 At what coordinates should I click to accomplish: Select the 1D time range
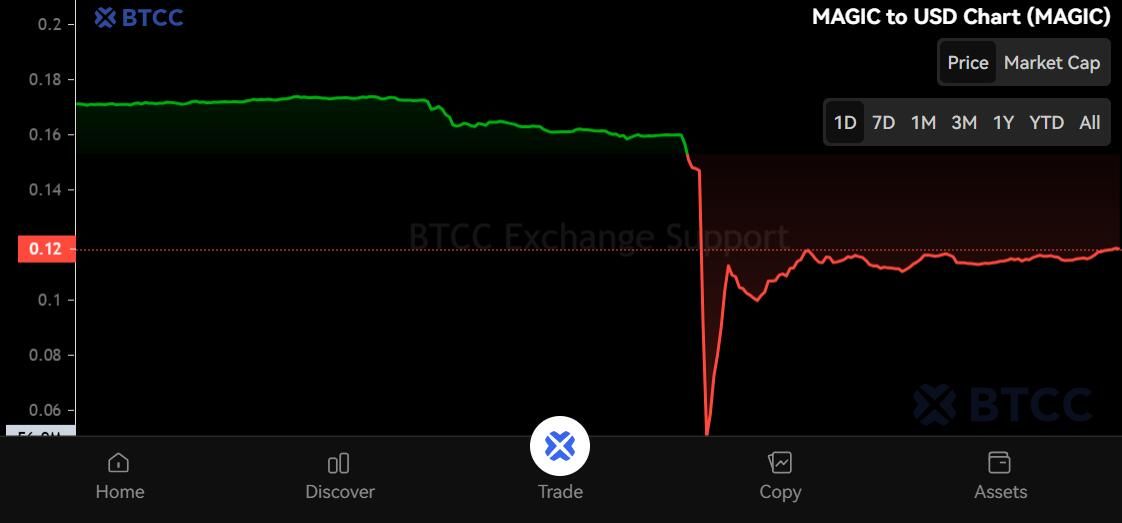coord(845,123)
